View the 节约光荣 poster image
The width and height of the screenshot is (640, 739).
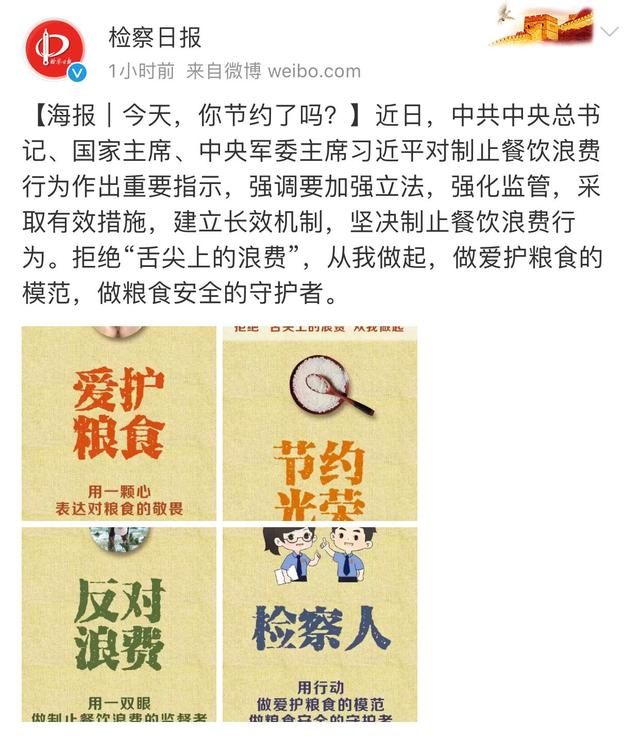(320, 422)
